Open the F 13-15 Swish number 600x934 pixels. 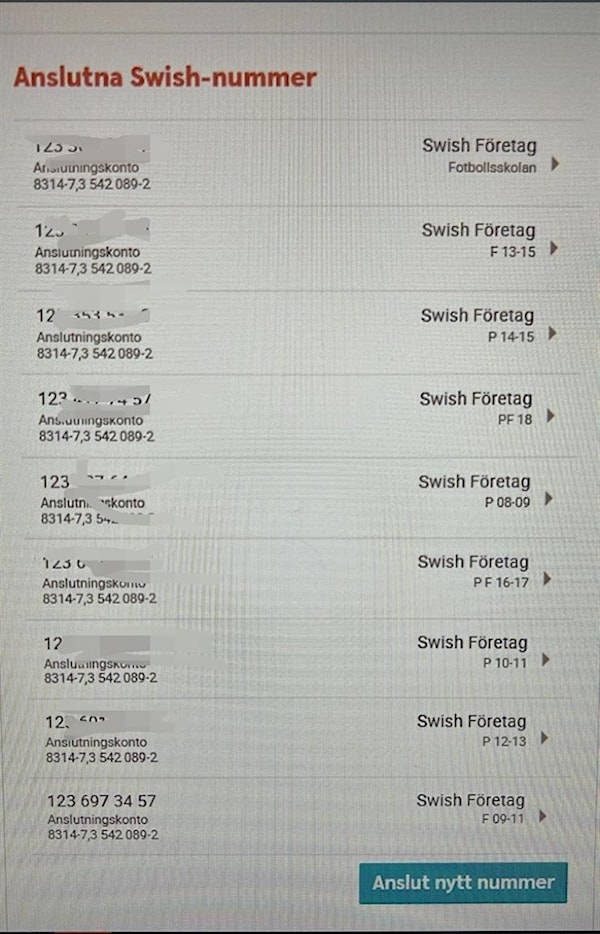[x=300, y=248]
